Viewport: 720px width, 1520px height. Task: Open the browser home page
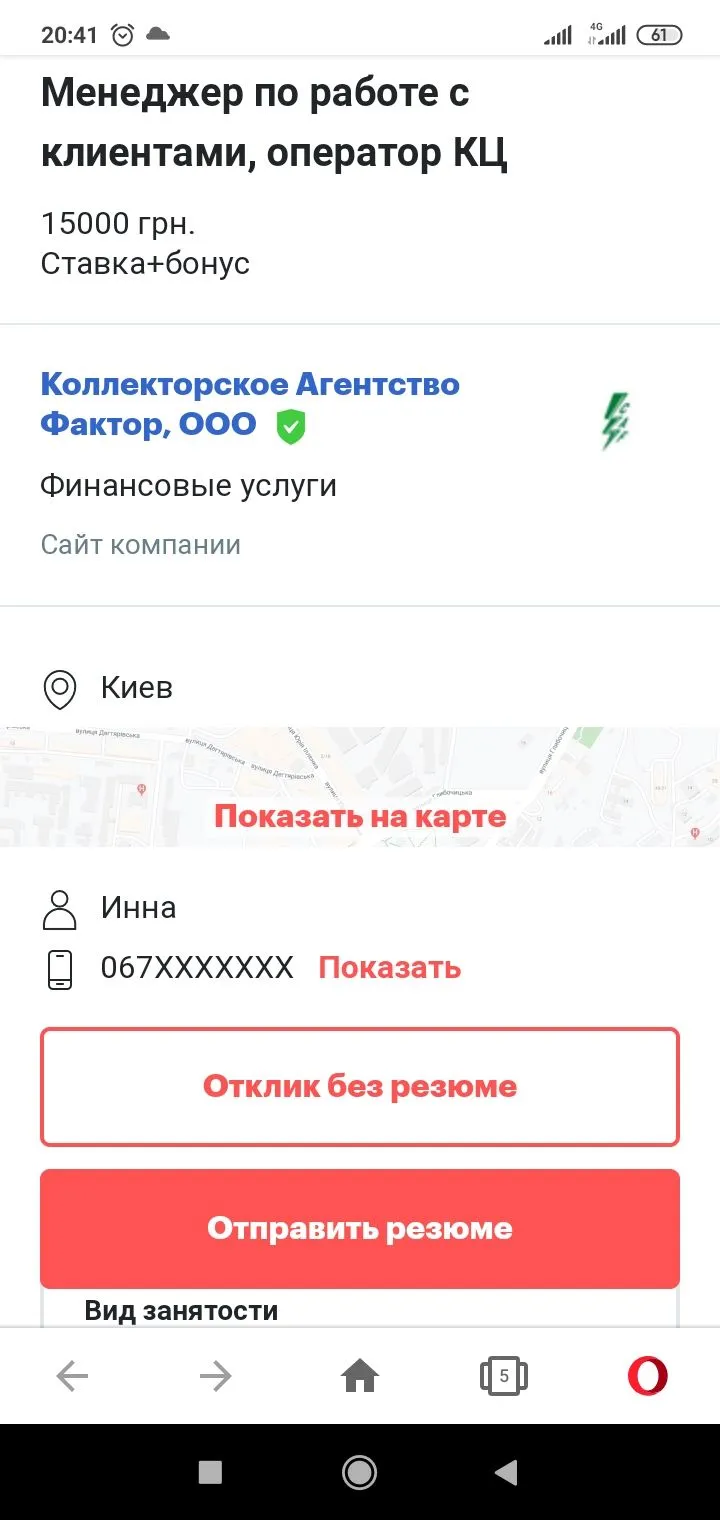(360, 1377)
